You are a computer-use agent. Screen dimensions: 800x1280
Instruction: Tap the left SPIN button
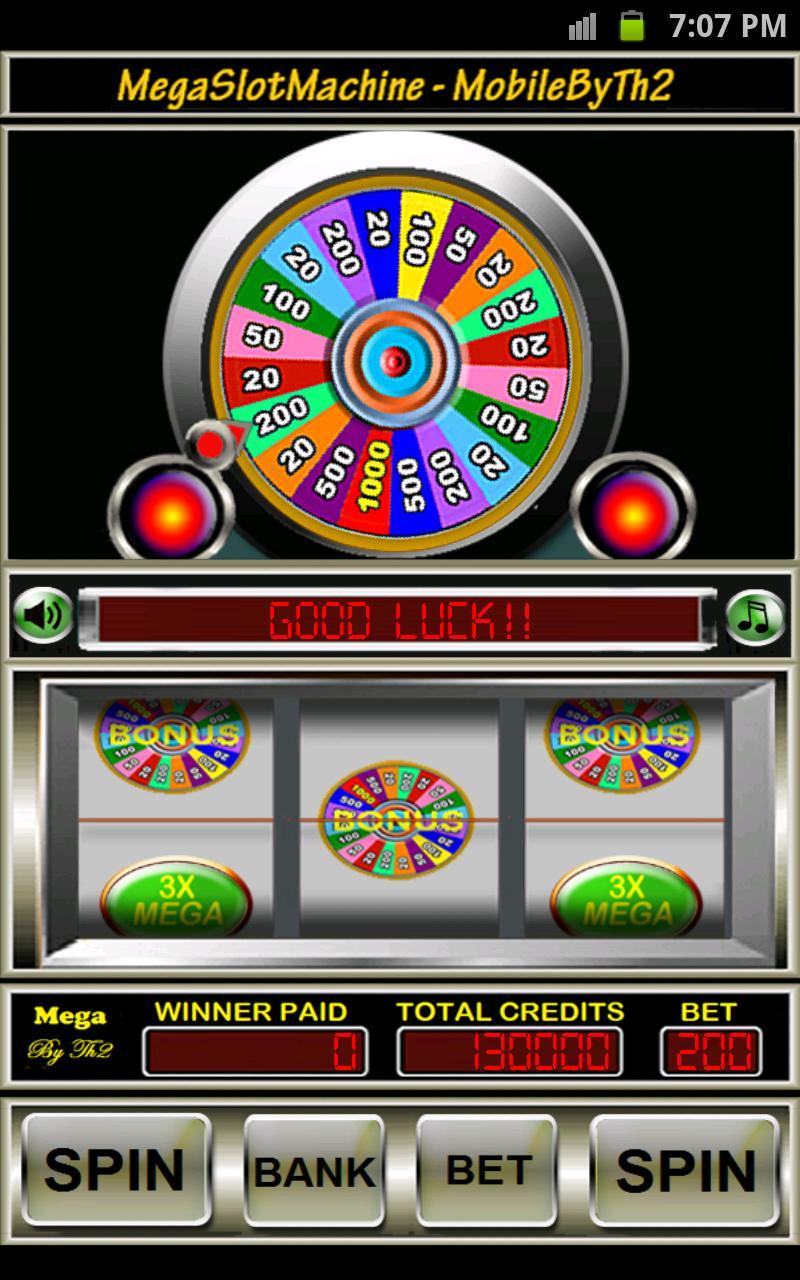tap(115, 1170)
